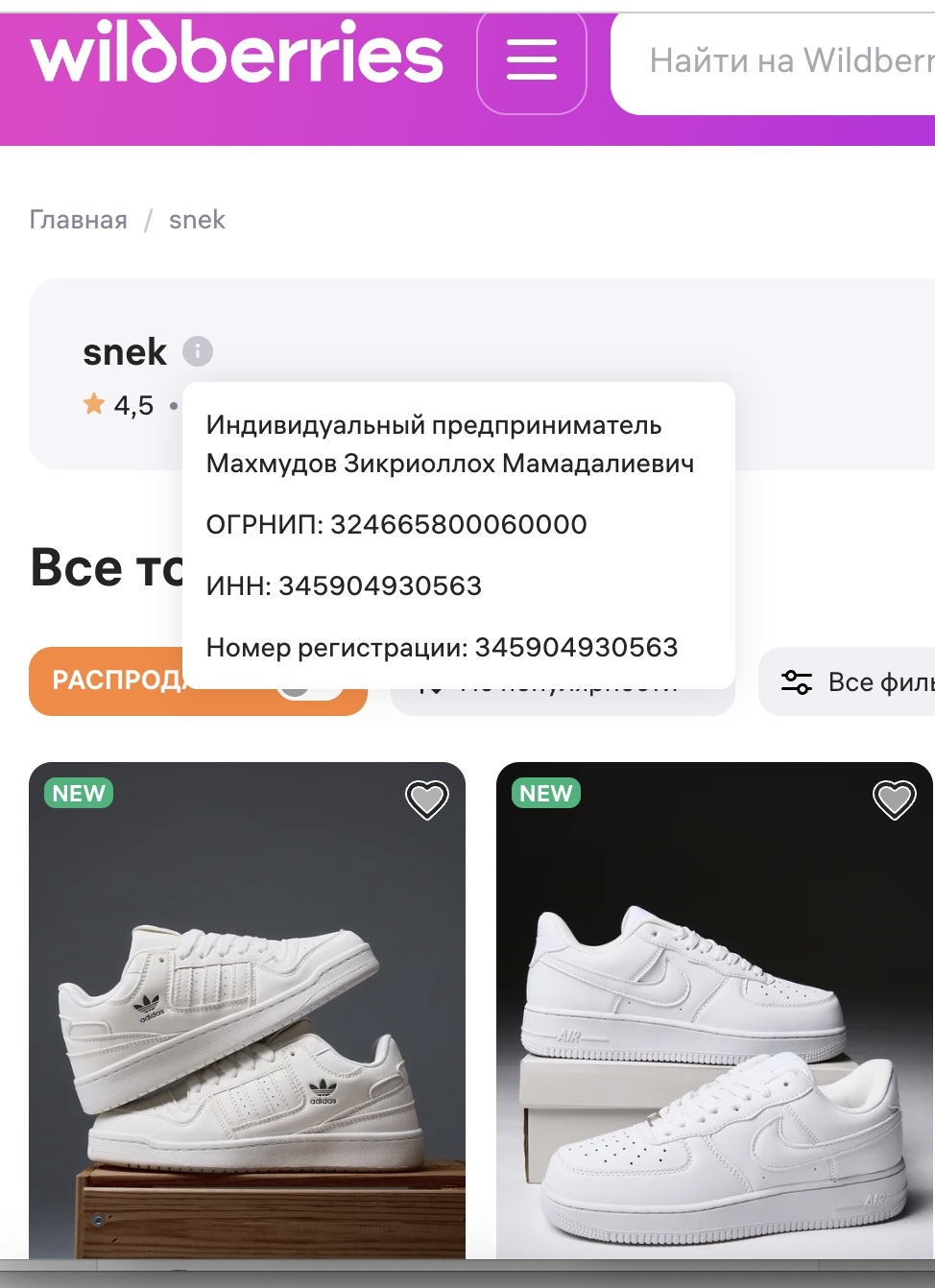Add Adidas sneakers to favorites
The width and height of the screenshot is (935, 1288).
point(427,799)
